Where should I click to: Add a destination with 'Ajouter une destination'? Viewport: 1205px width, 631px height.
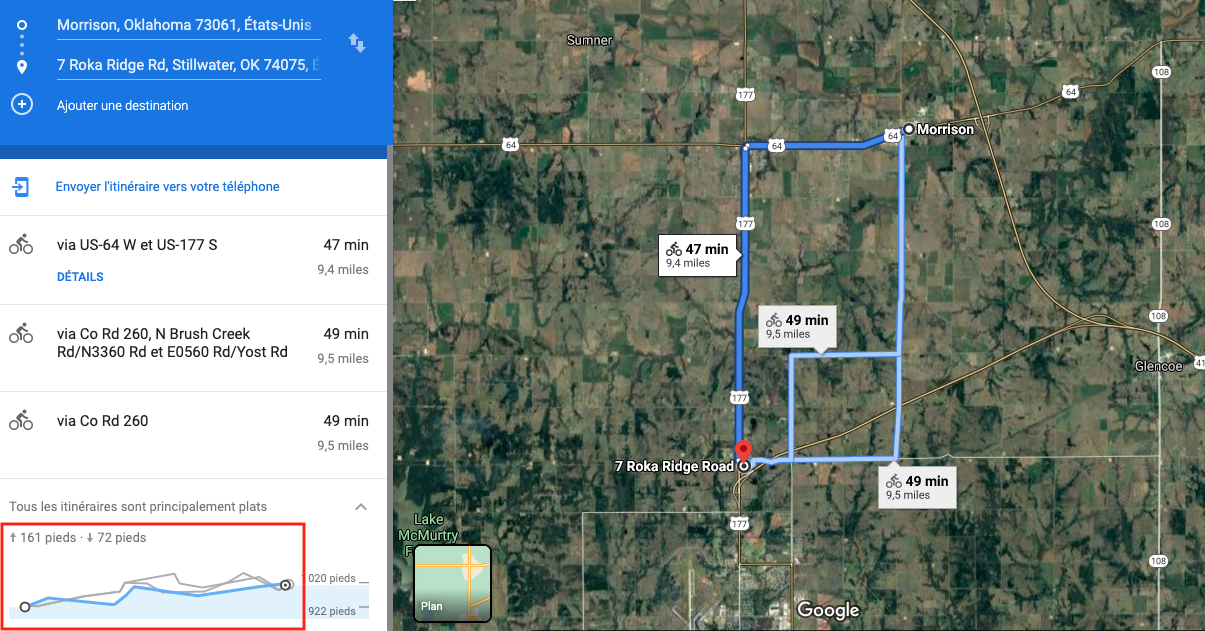122,105
